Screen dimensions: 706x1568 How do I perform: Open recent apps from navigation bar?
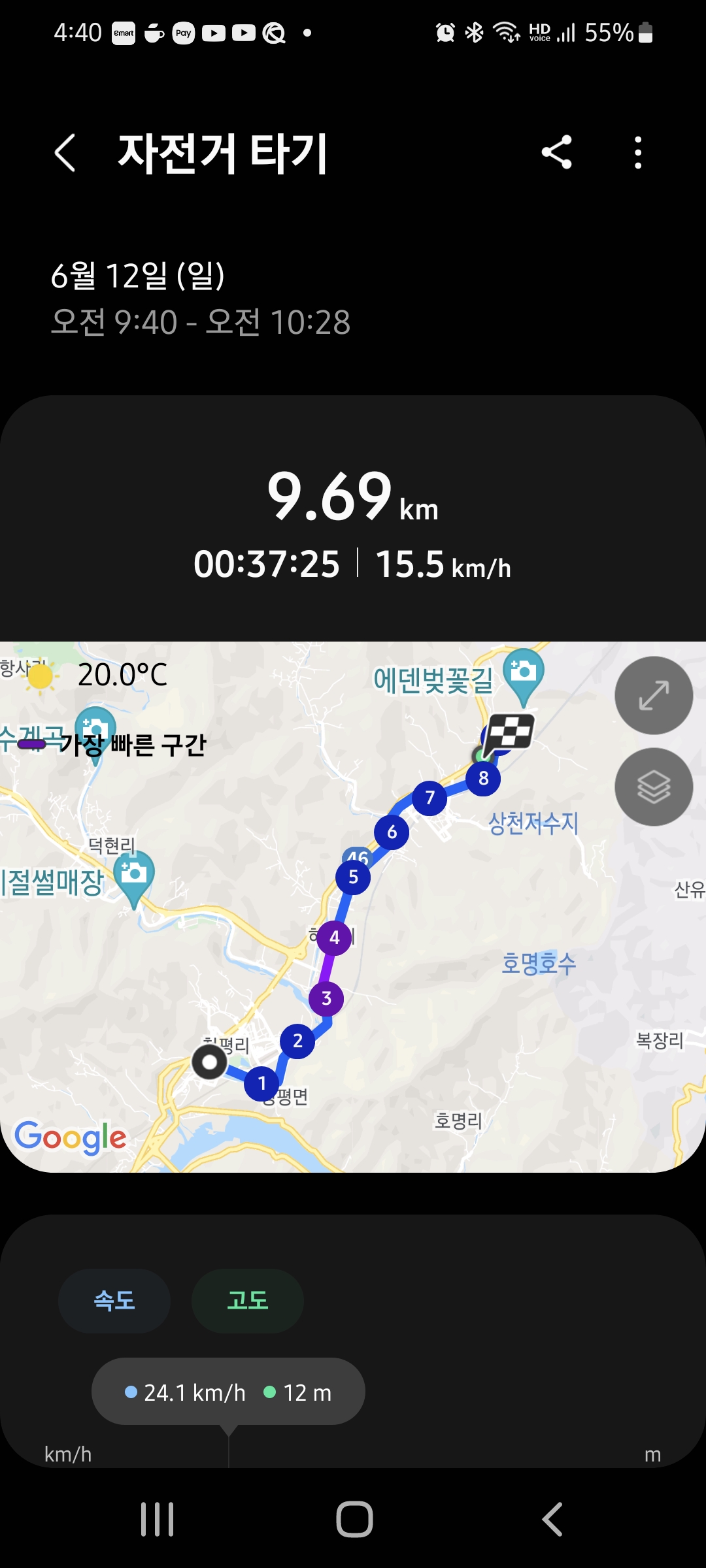click(x=157, y=1519)
